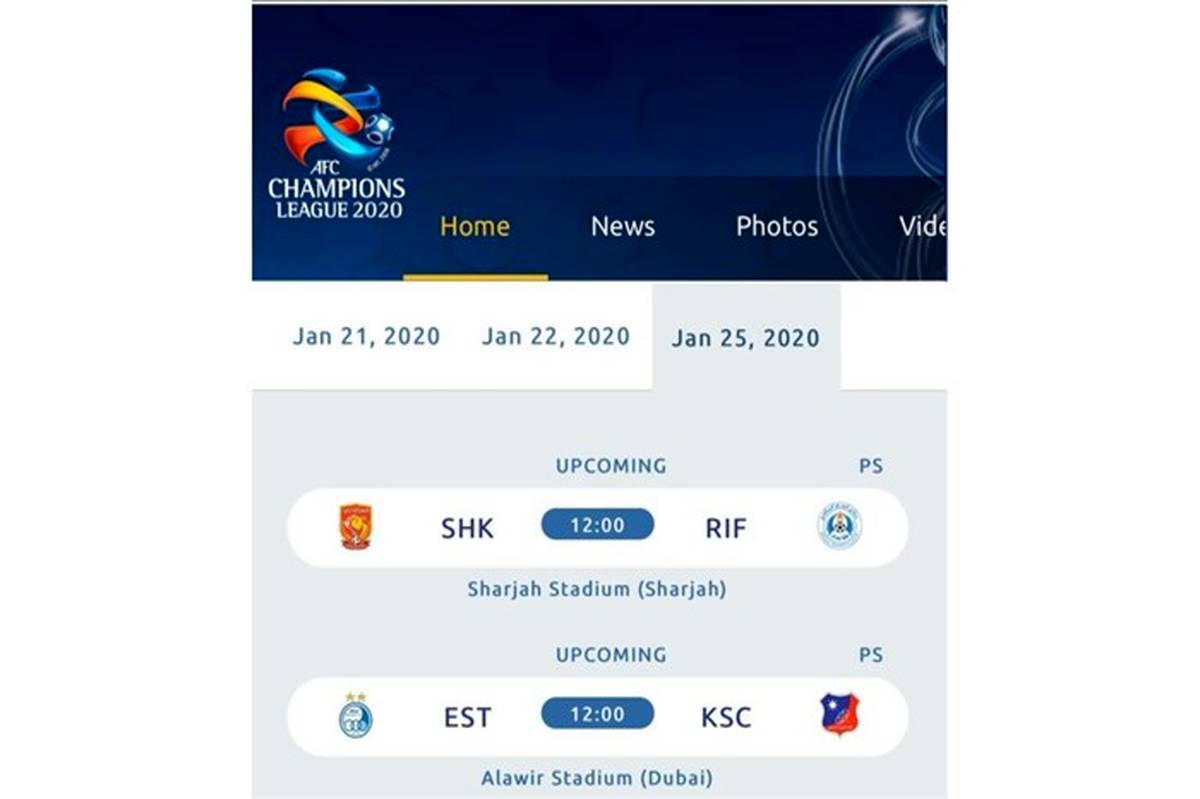Go to the Photos tab
1200x799 pixels.
coord(776,227)
